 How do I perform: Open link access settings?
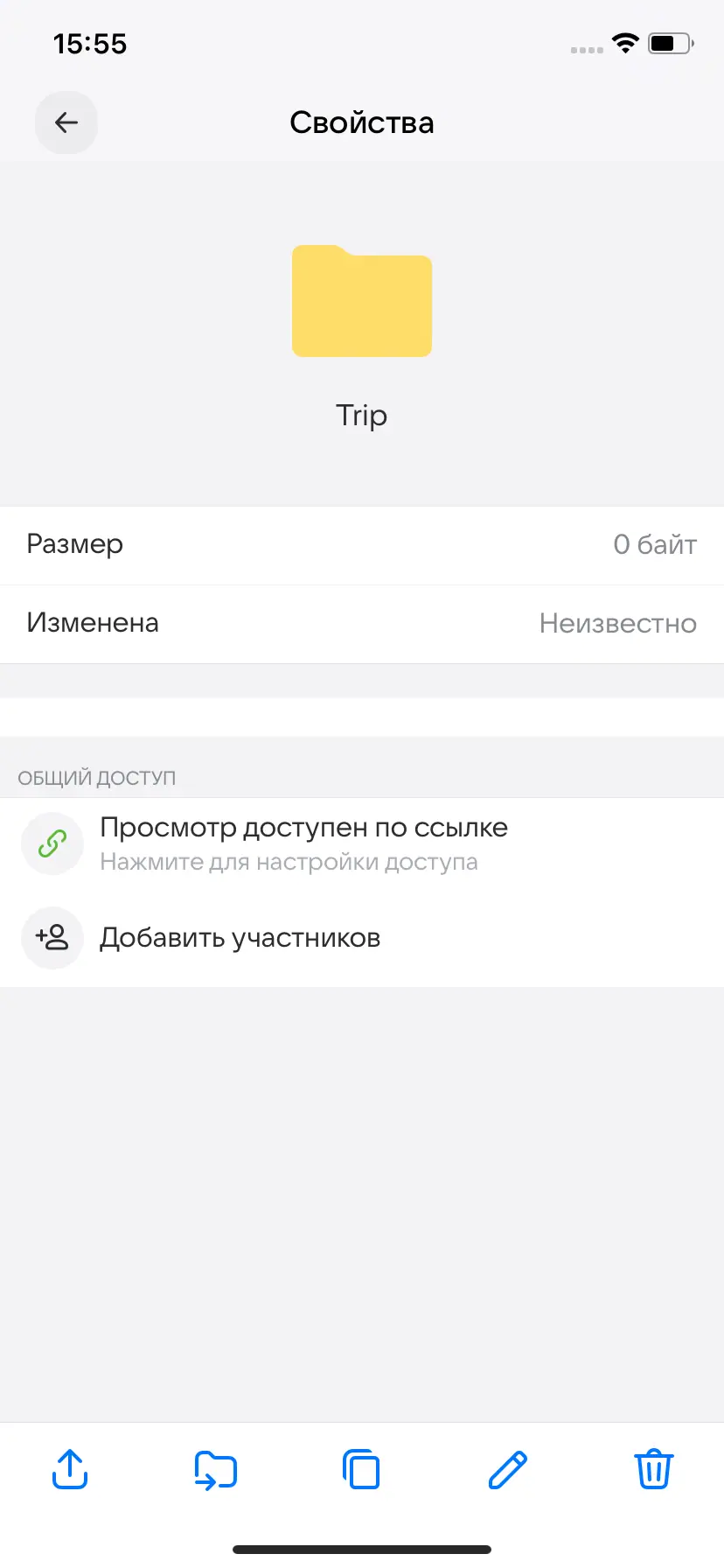[x=303, y=843]
